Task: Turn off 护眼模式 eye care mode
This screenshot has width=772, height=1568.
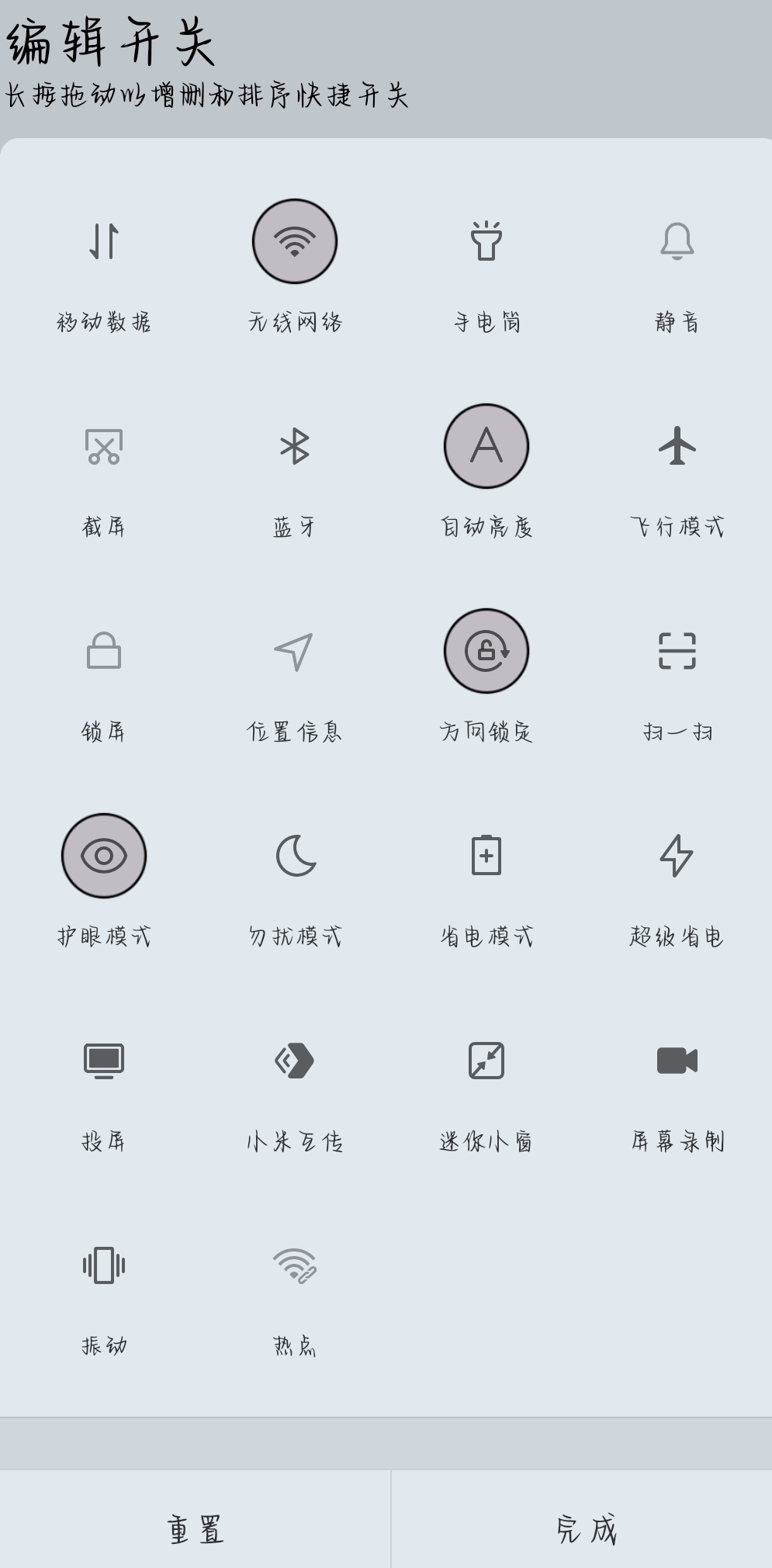Action: [104, 856]
